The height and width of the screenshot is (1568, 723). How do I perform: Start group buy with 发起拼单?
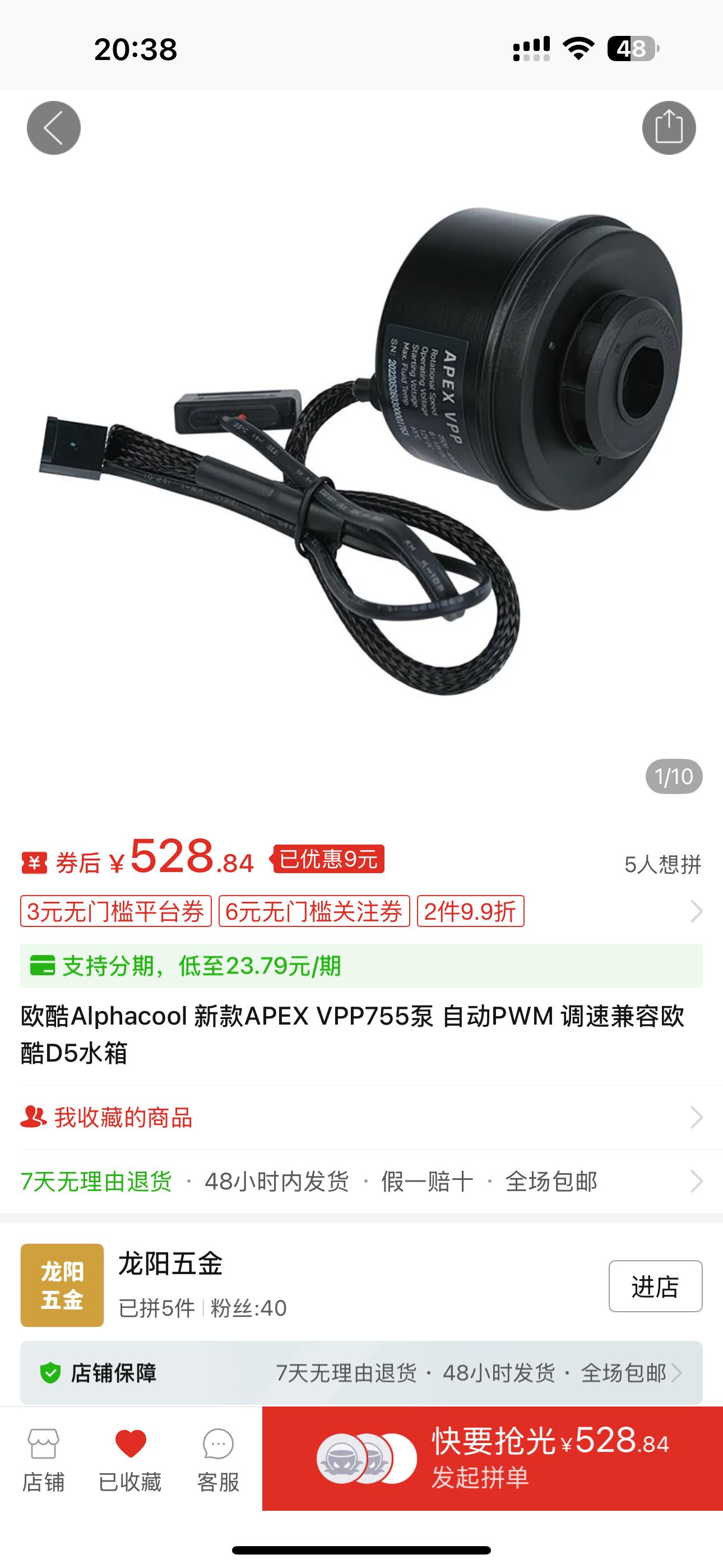[492, 1459]
